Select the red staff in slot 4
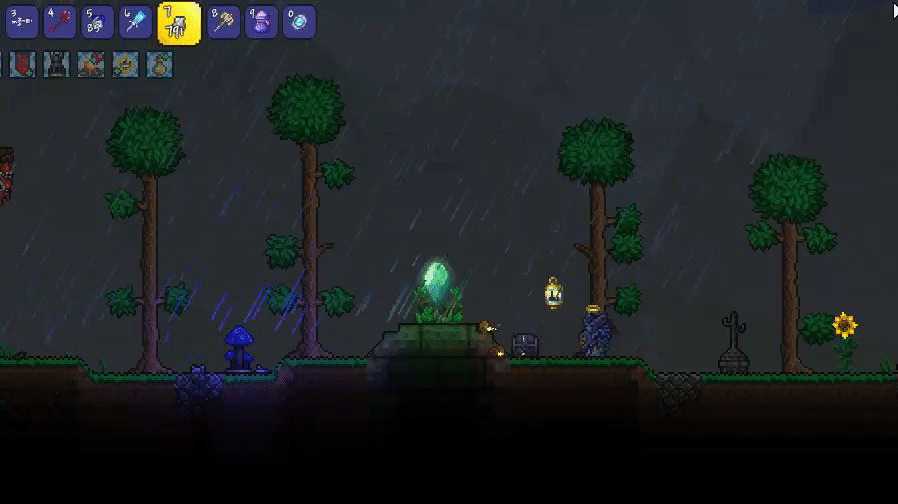This screenshot has width=898, height=504. pyautogui.click(x=59, y=20)
